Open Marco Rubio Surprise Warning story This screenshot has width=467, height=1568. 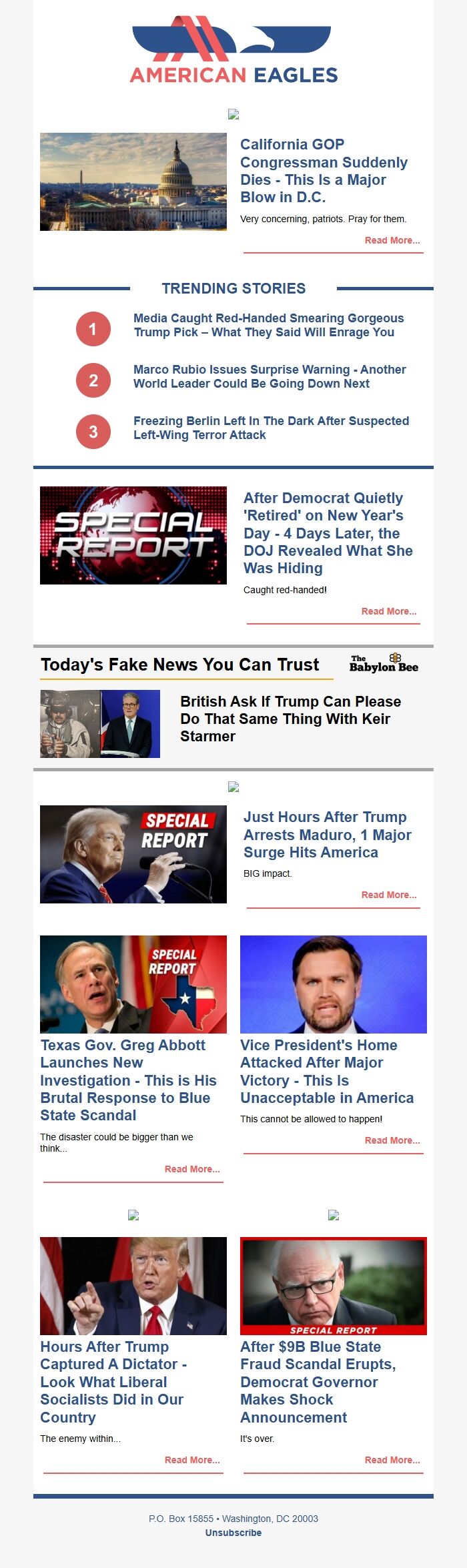(x=270, y=376)
